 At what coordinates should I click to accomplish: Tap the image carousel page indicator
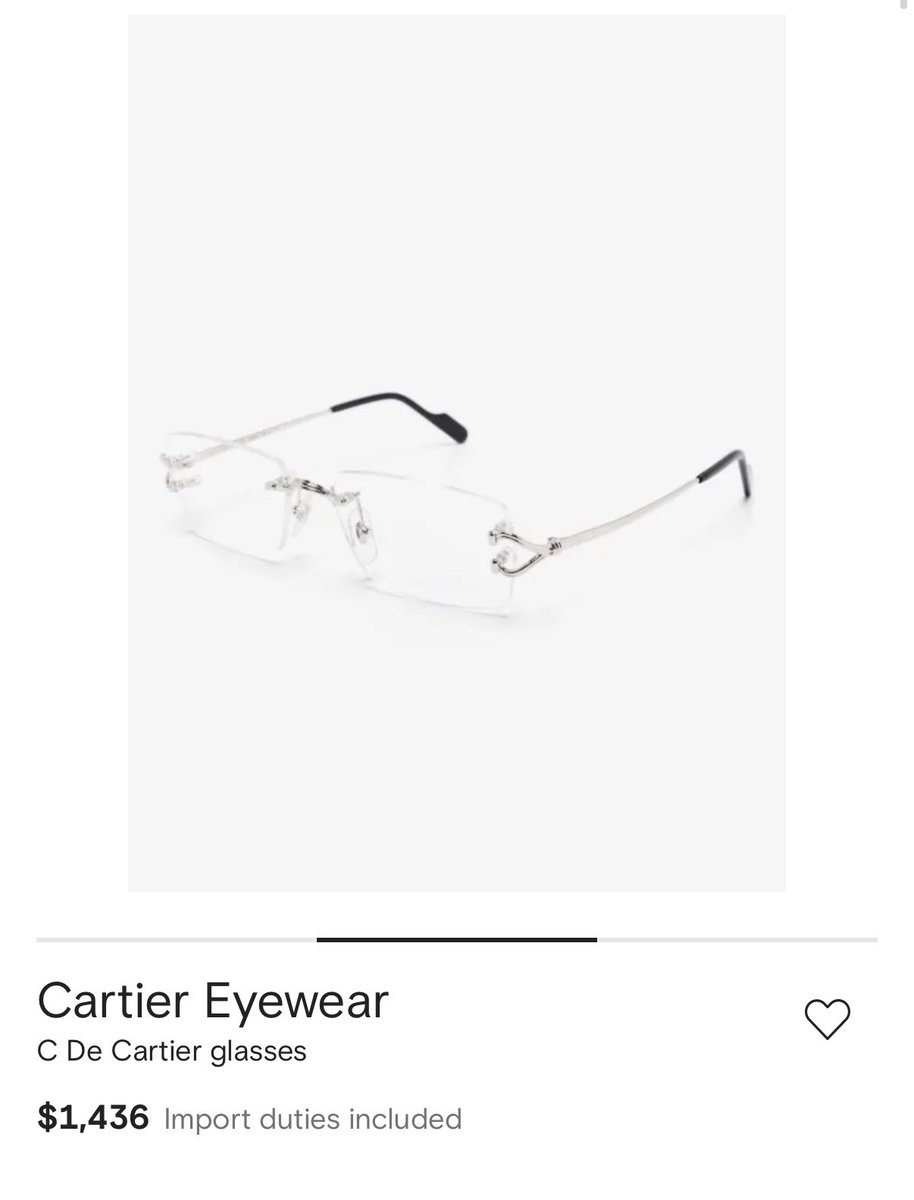[456, 940]
